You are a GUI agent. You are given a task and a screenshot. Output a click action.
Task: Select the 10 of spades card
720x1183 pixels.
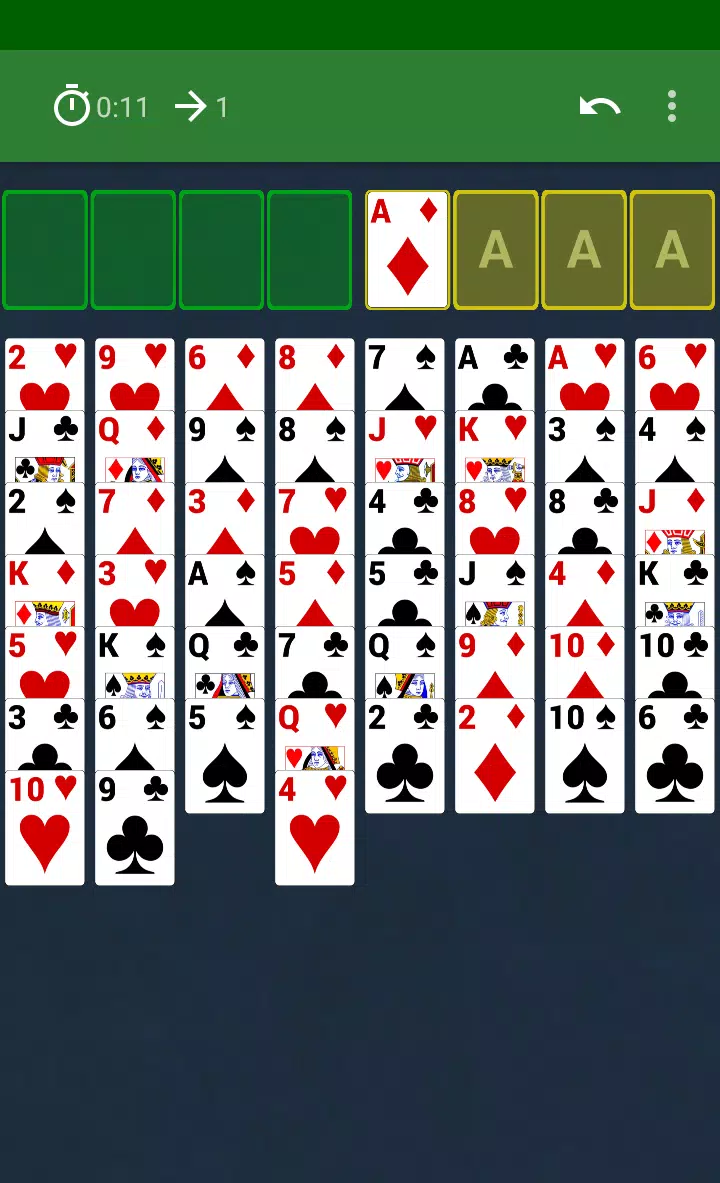point(585,756)
